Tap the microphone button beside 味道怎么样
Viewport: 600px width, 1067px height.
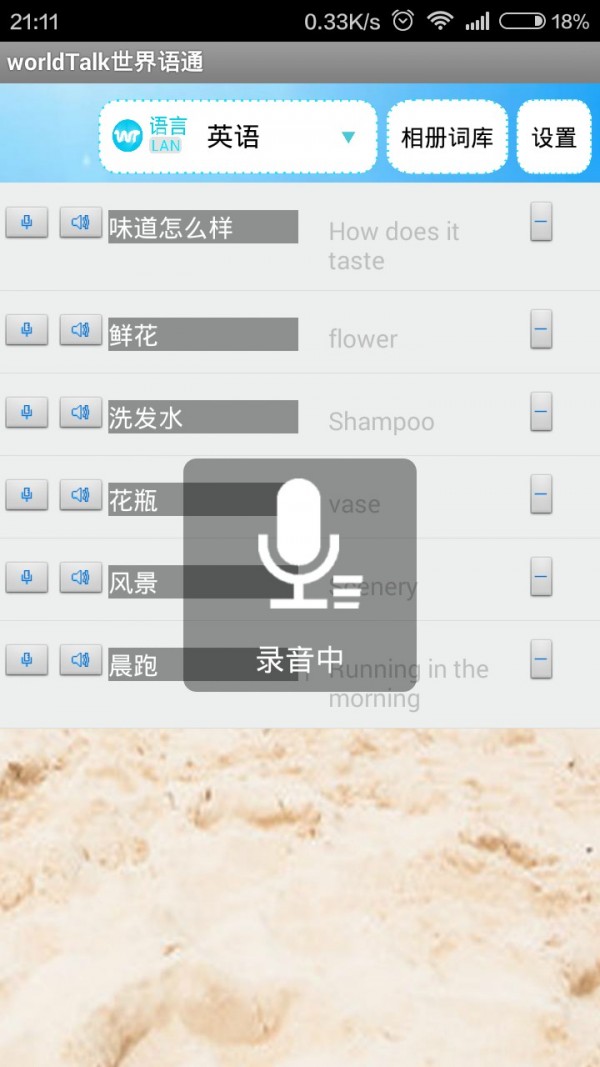(27, 222)
